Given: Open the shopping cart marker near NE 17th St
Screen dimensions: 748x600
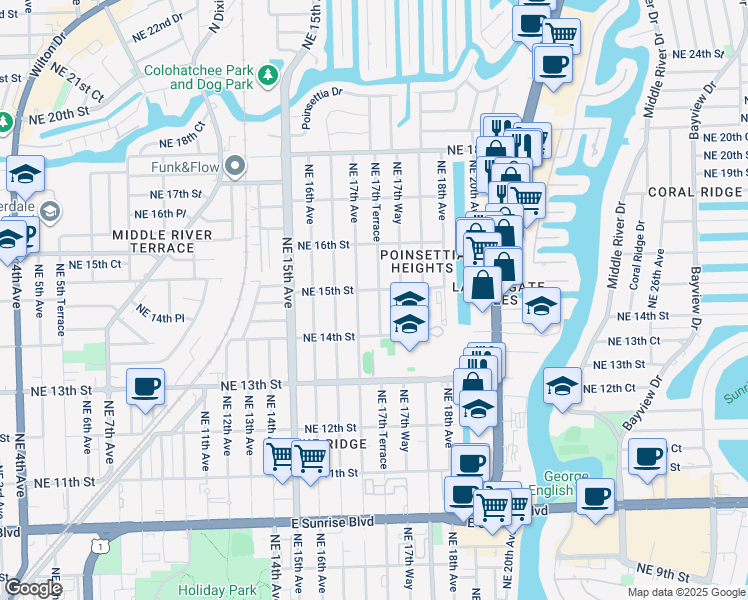Looking at the screenshot, I should [527, 198].
